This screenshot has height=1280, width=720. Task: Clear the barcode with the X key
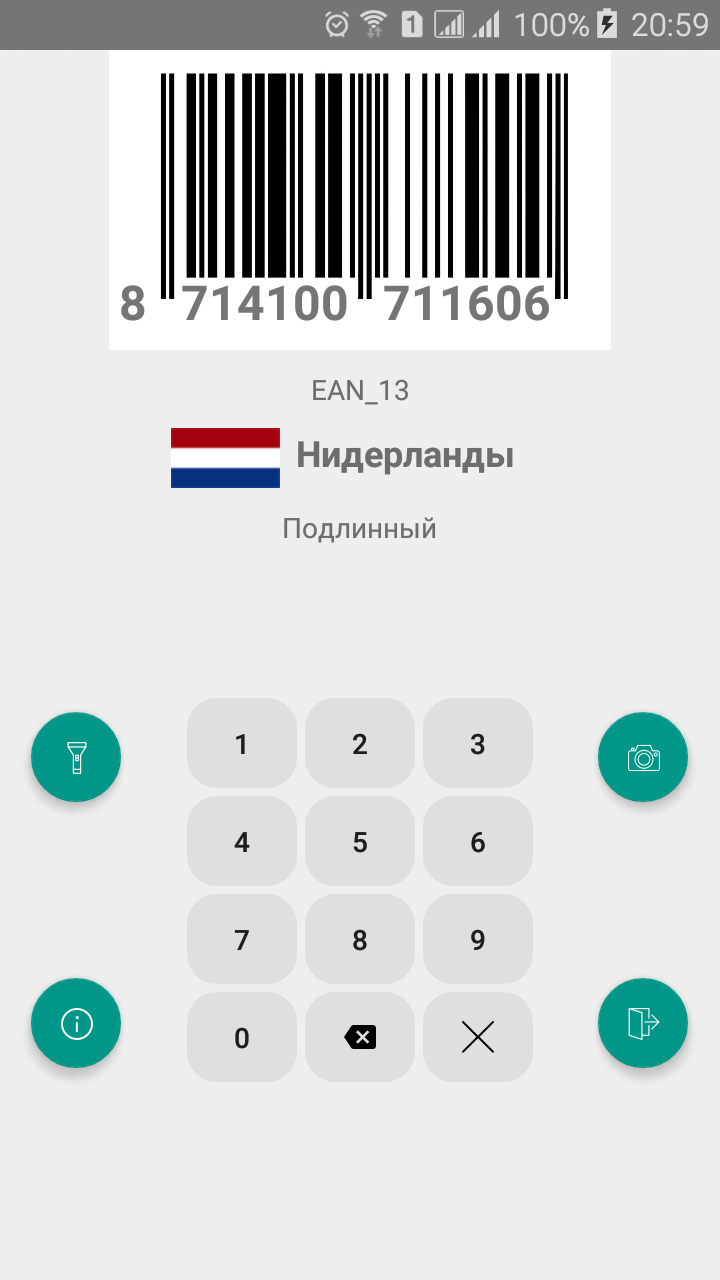[478, 1037]
